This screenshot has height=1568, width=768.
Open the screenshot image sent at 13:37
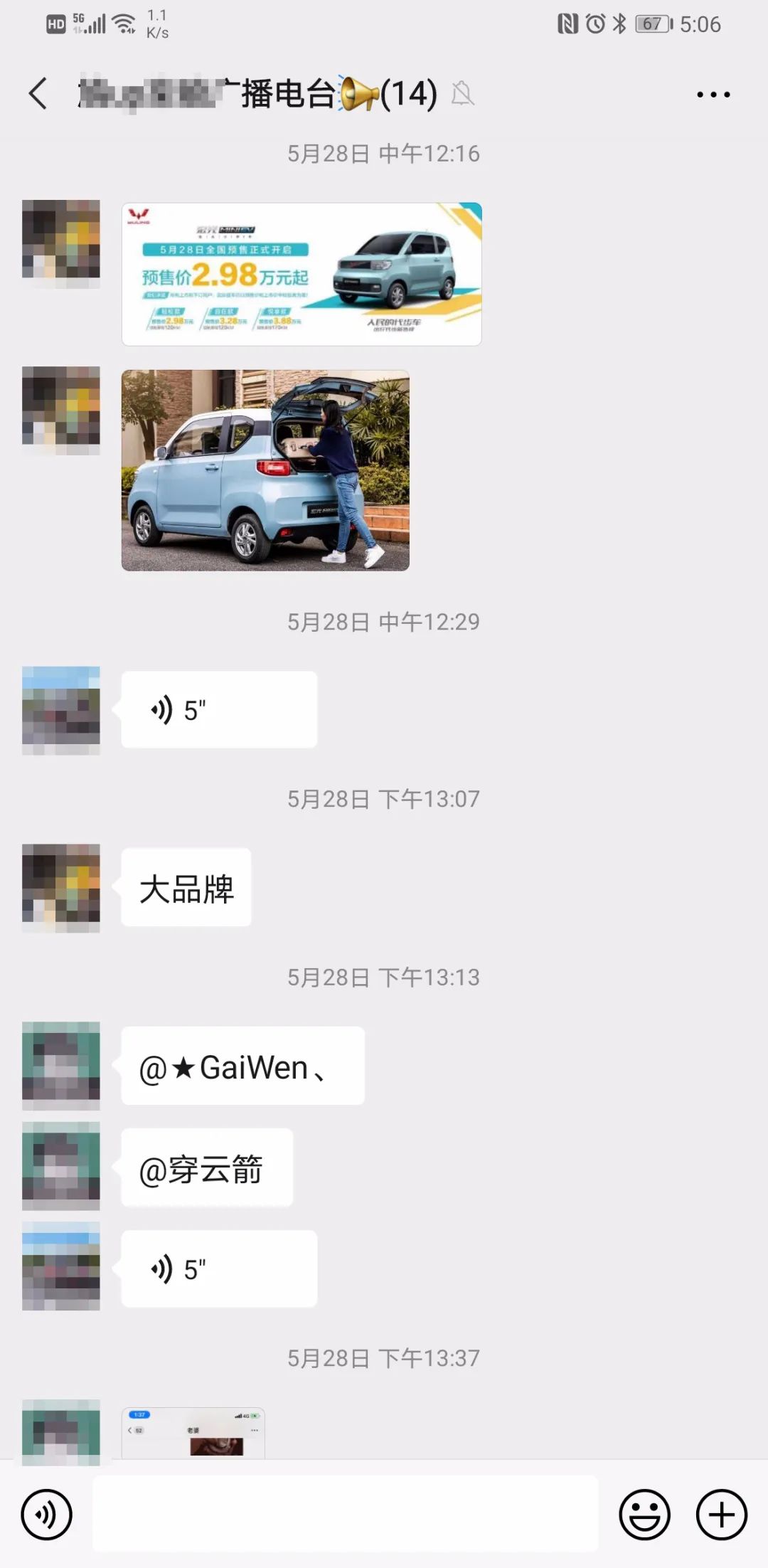193,1433
